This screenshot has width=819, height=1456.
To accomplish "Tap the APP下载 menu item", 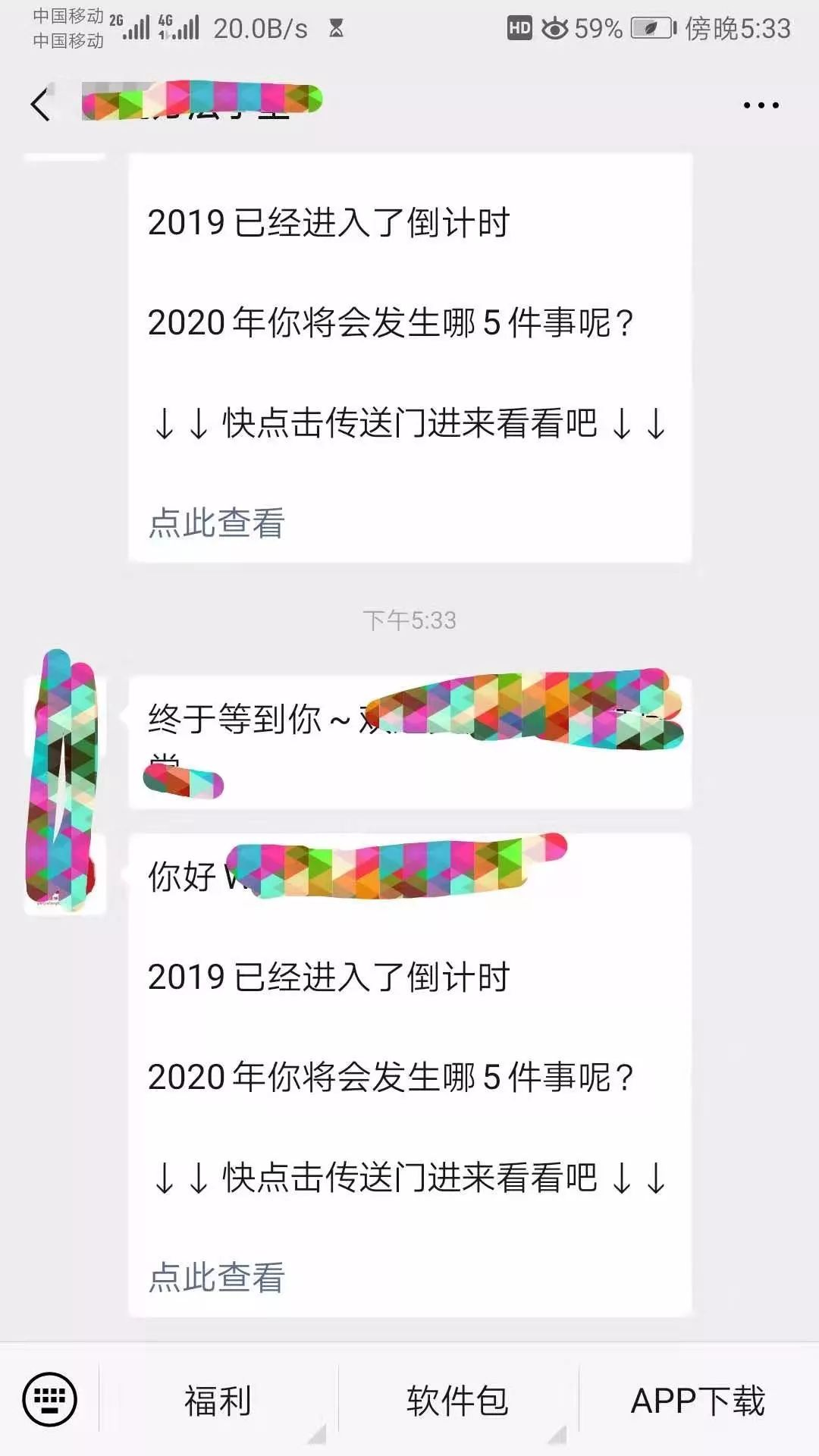I will pyautogui.click(x=698, y=1401).
